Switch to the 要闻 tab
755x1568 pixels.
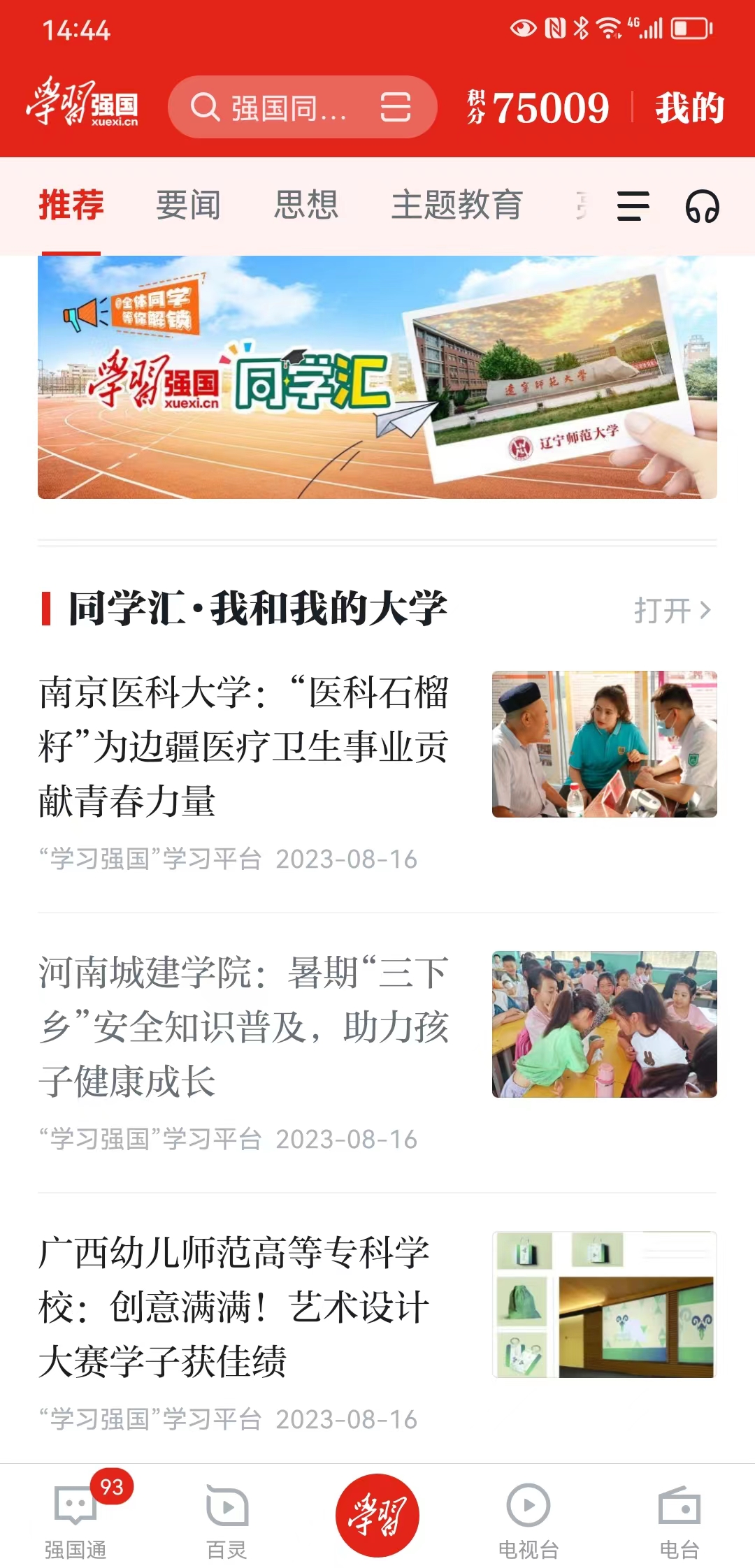click(188, 205)
